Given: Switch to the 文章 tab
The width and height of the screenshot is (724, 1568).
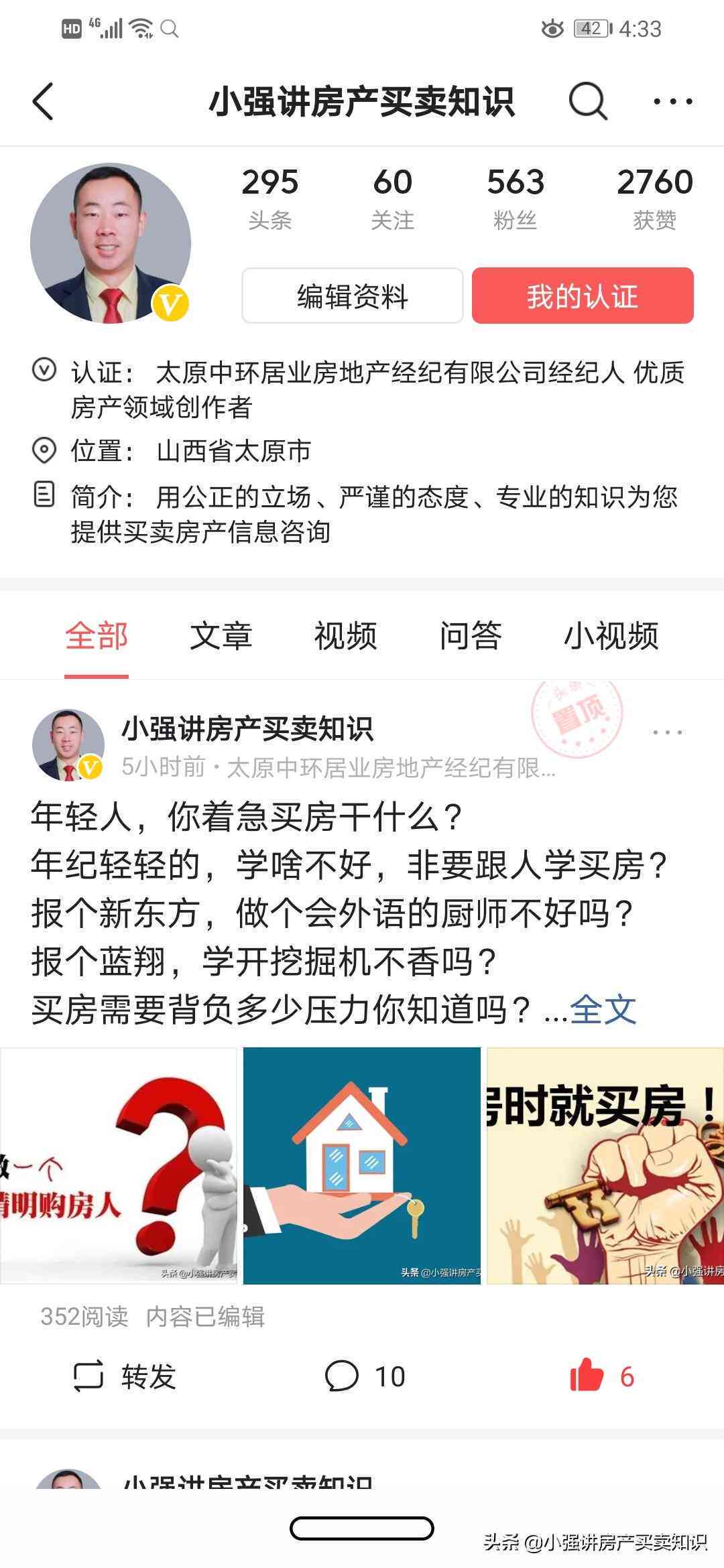Looking at the screenshot, I should point(221,636).
